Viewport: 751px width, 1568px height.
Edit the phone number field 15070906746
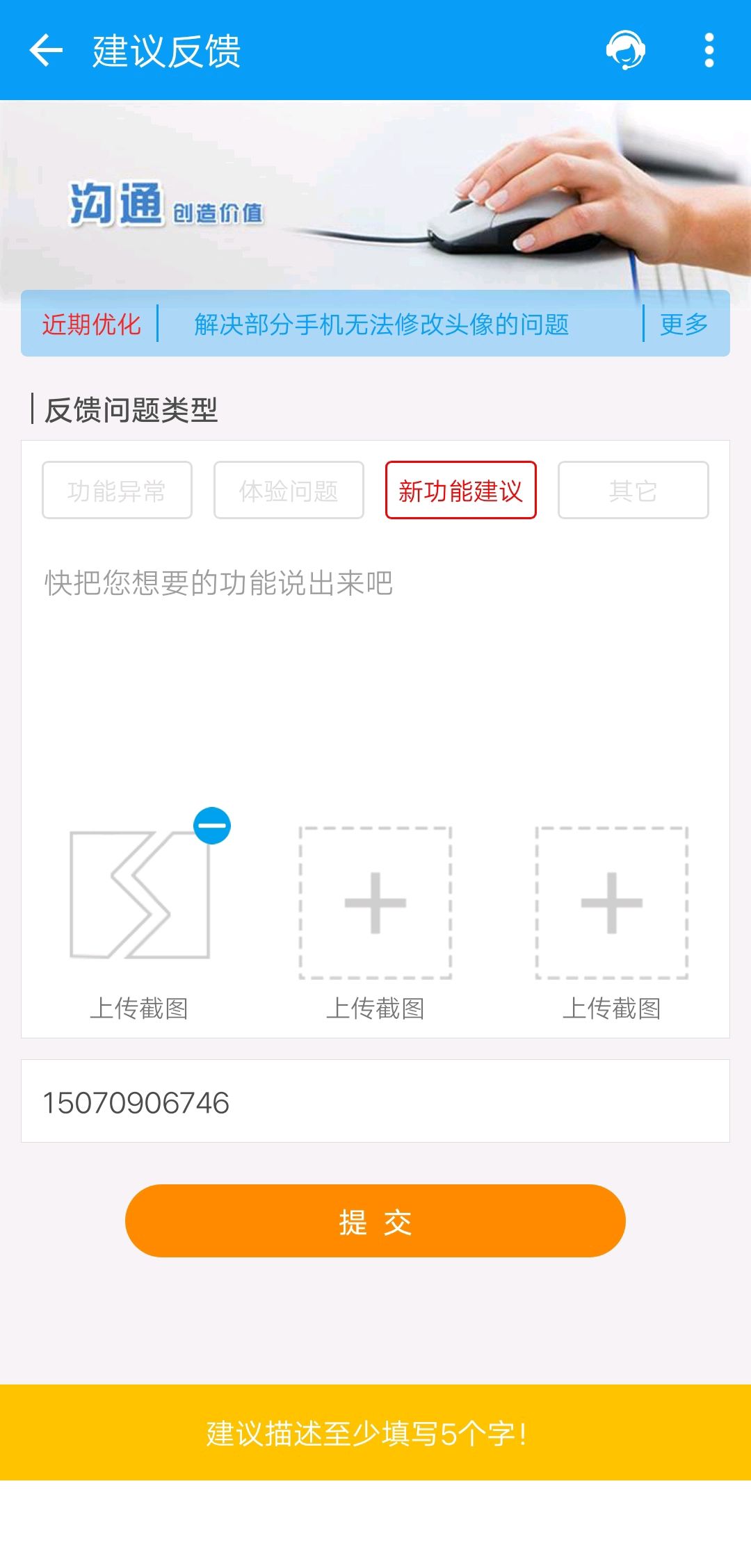[x=375, y=1101]
